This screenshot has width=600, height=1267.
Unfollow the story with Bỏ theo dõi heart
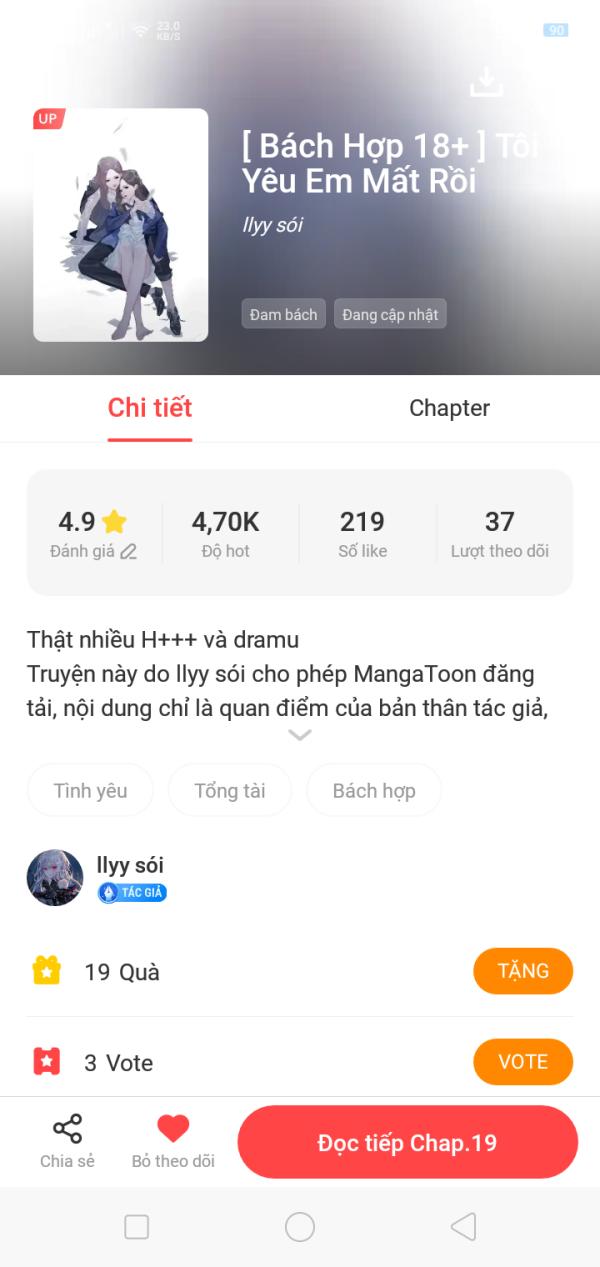(173, 1141)
